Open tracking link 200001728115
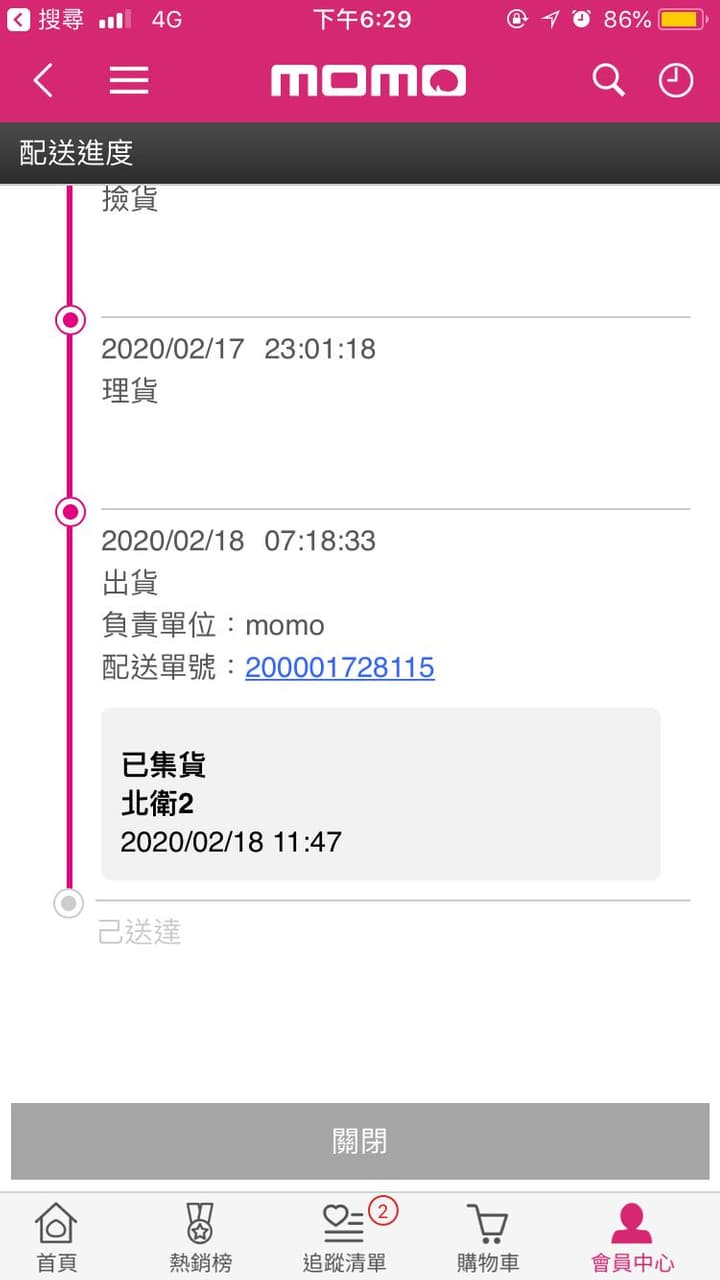This screenshot has height=1280, width=720. tap(339, 667)
